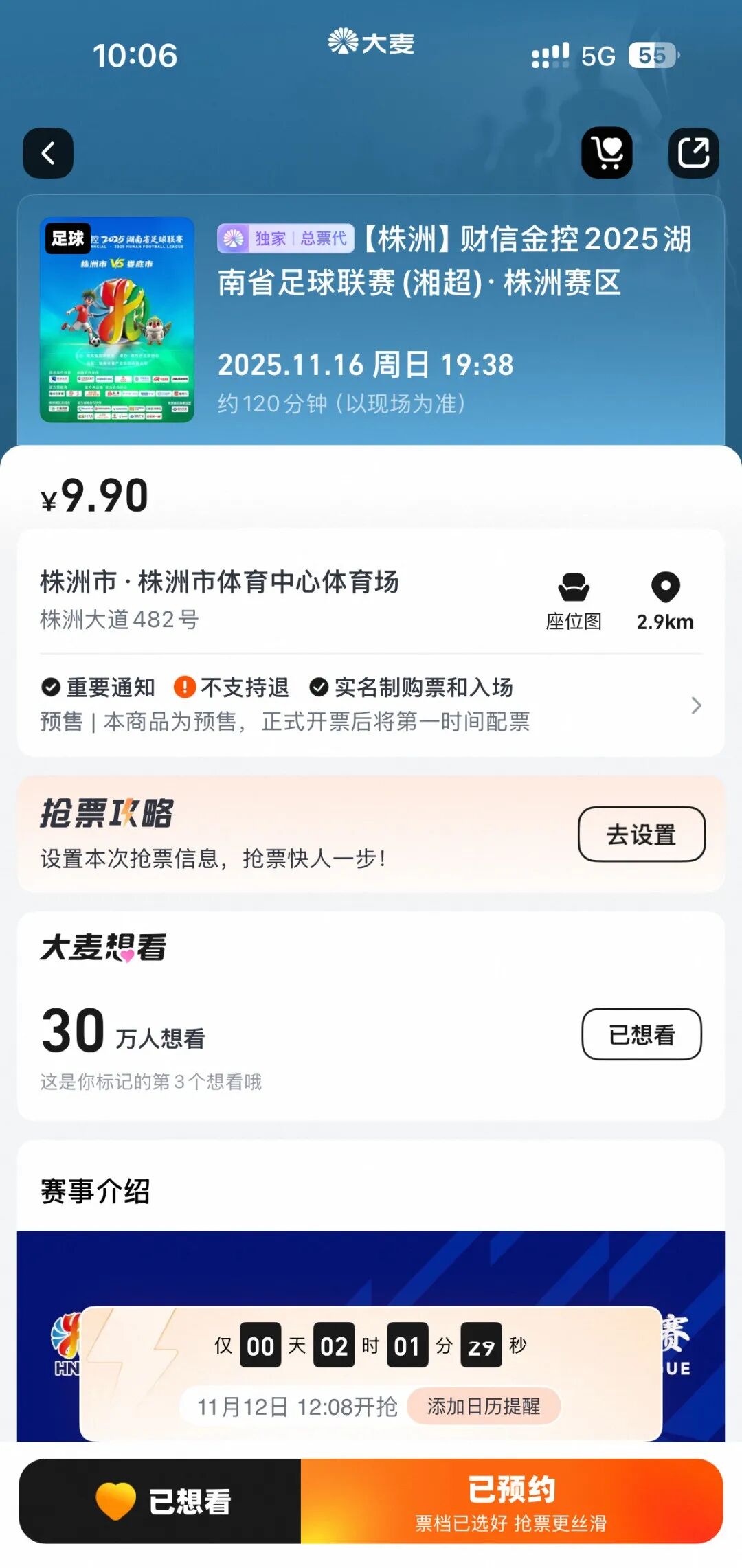
Task: View the 座位图 seat map
Action: point(574,601)
